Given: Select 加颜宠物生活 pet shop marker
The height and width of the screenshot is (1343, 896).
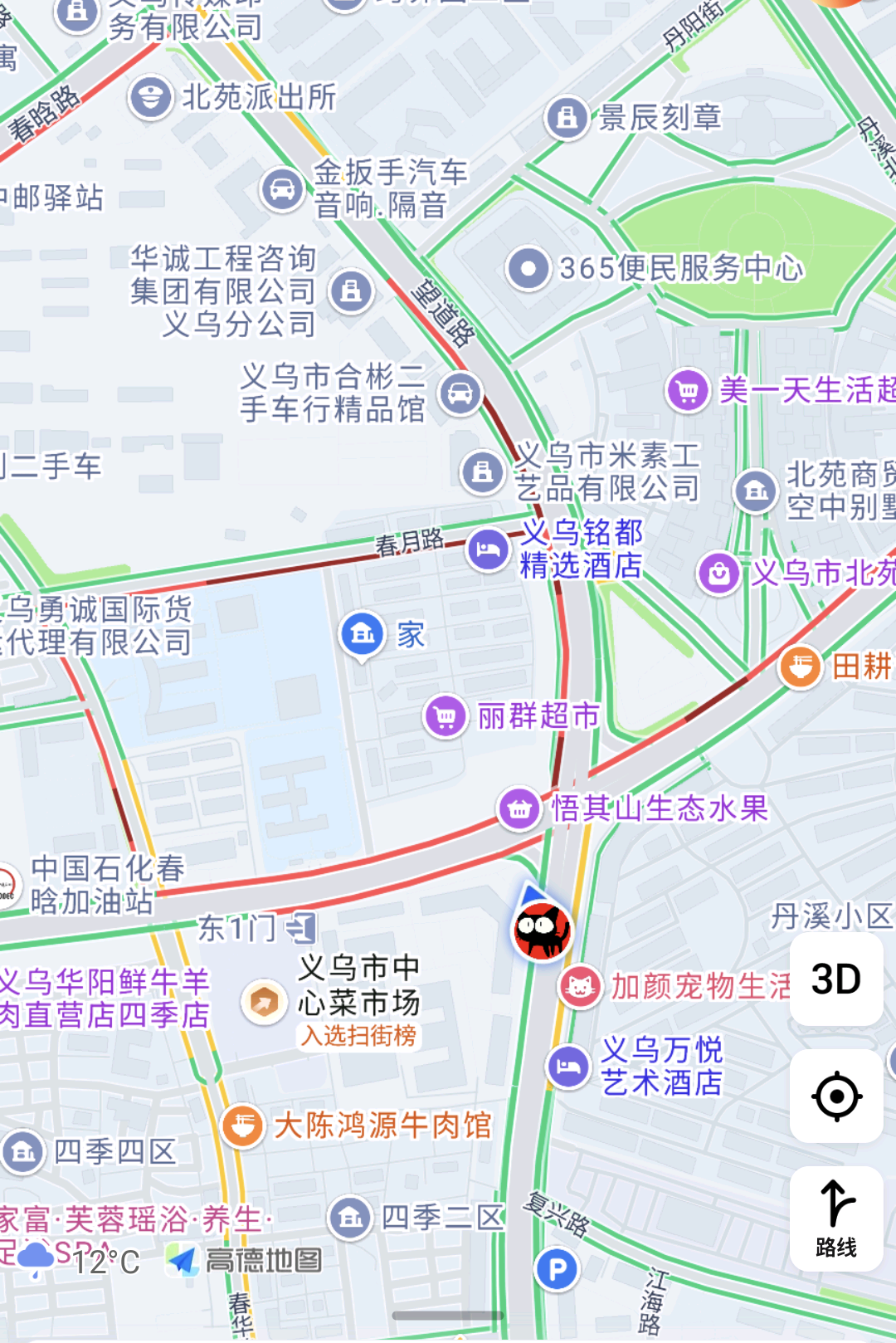Looking at the screenshot, I should [579, 987].
